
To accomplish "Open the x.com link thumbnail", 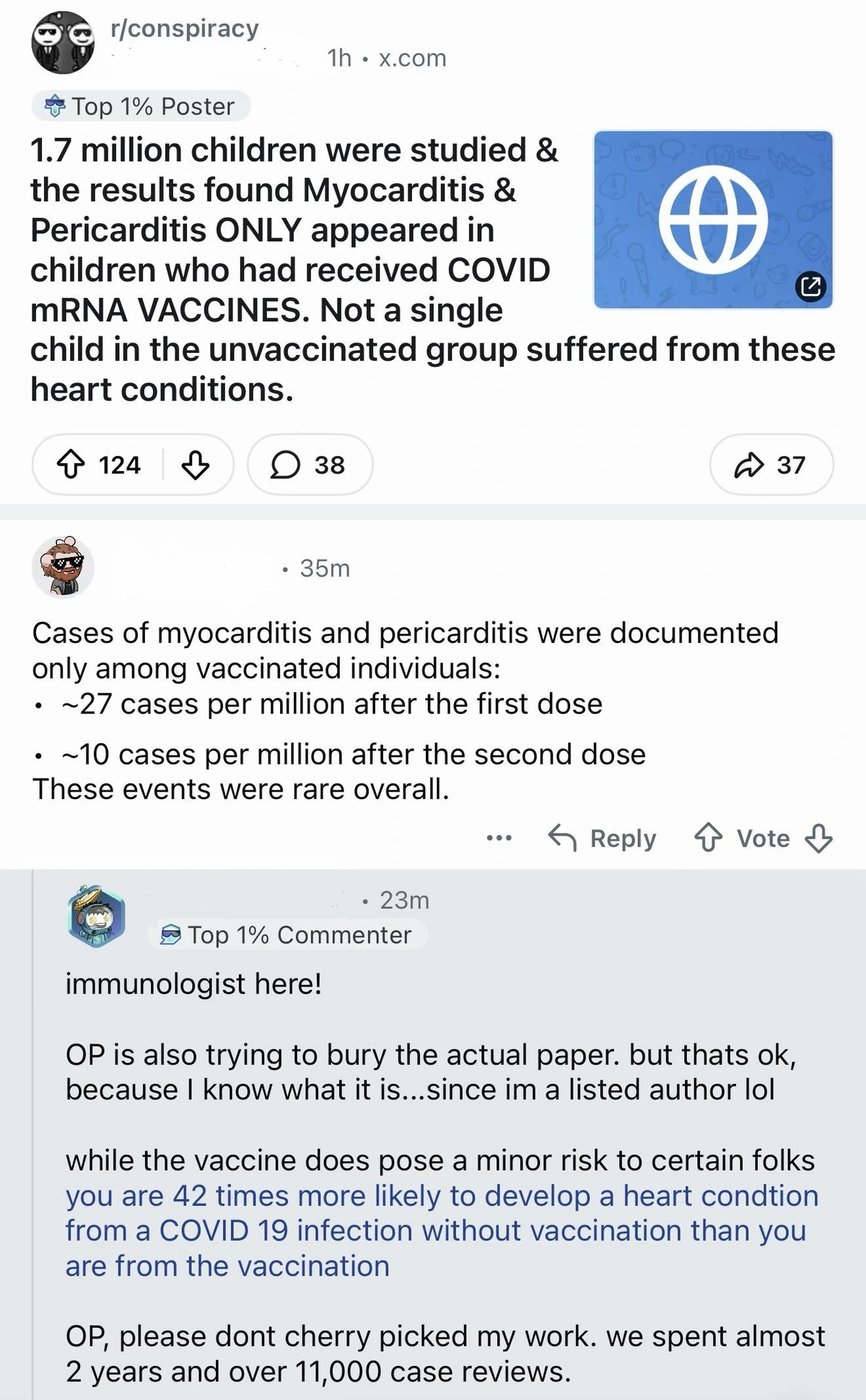I will point(713,219).
